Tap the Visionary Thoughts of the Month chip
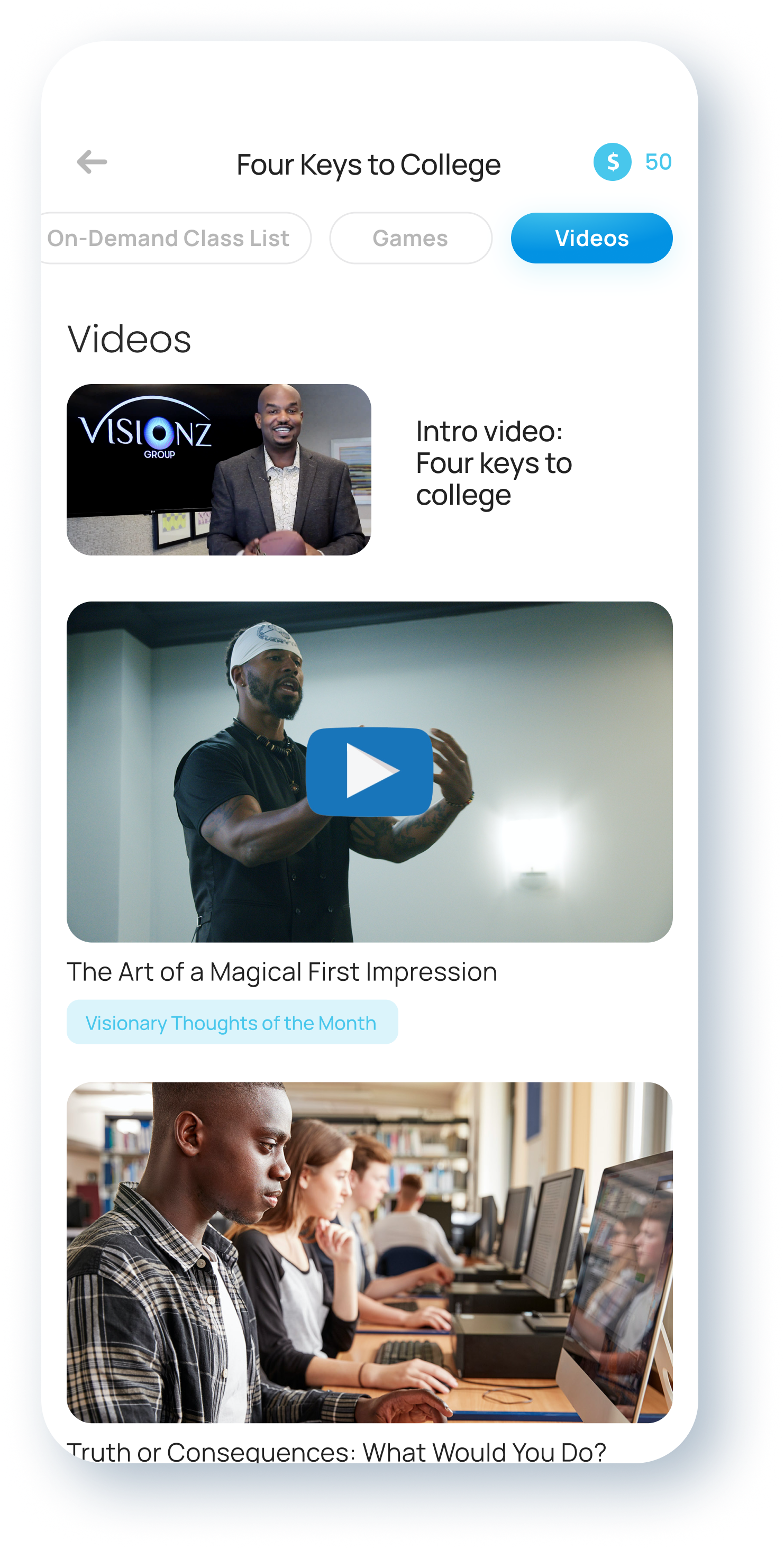The width and height of the screenshot is (784, 1549). point(232,1022)
